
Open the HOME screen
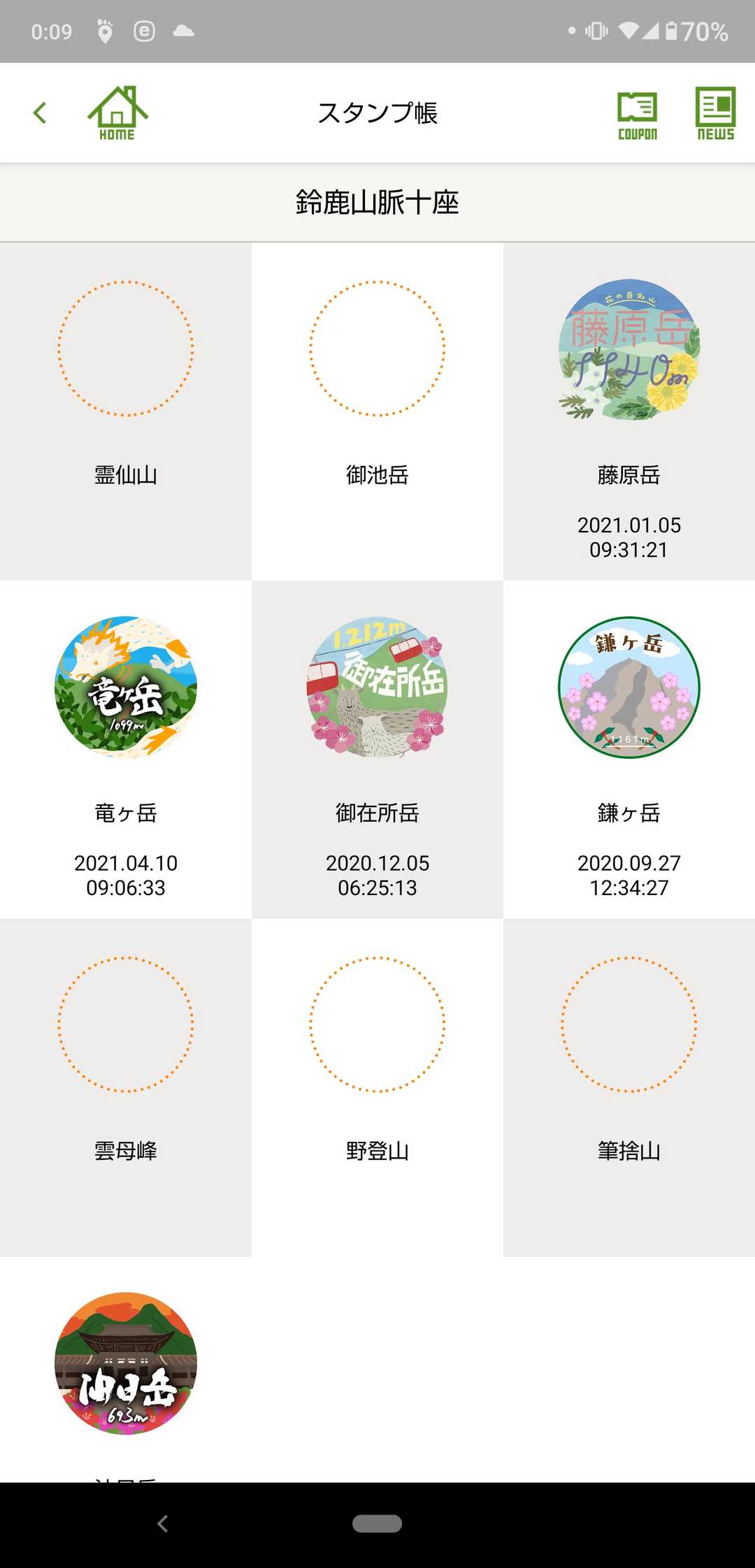(x=117, y=112)
